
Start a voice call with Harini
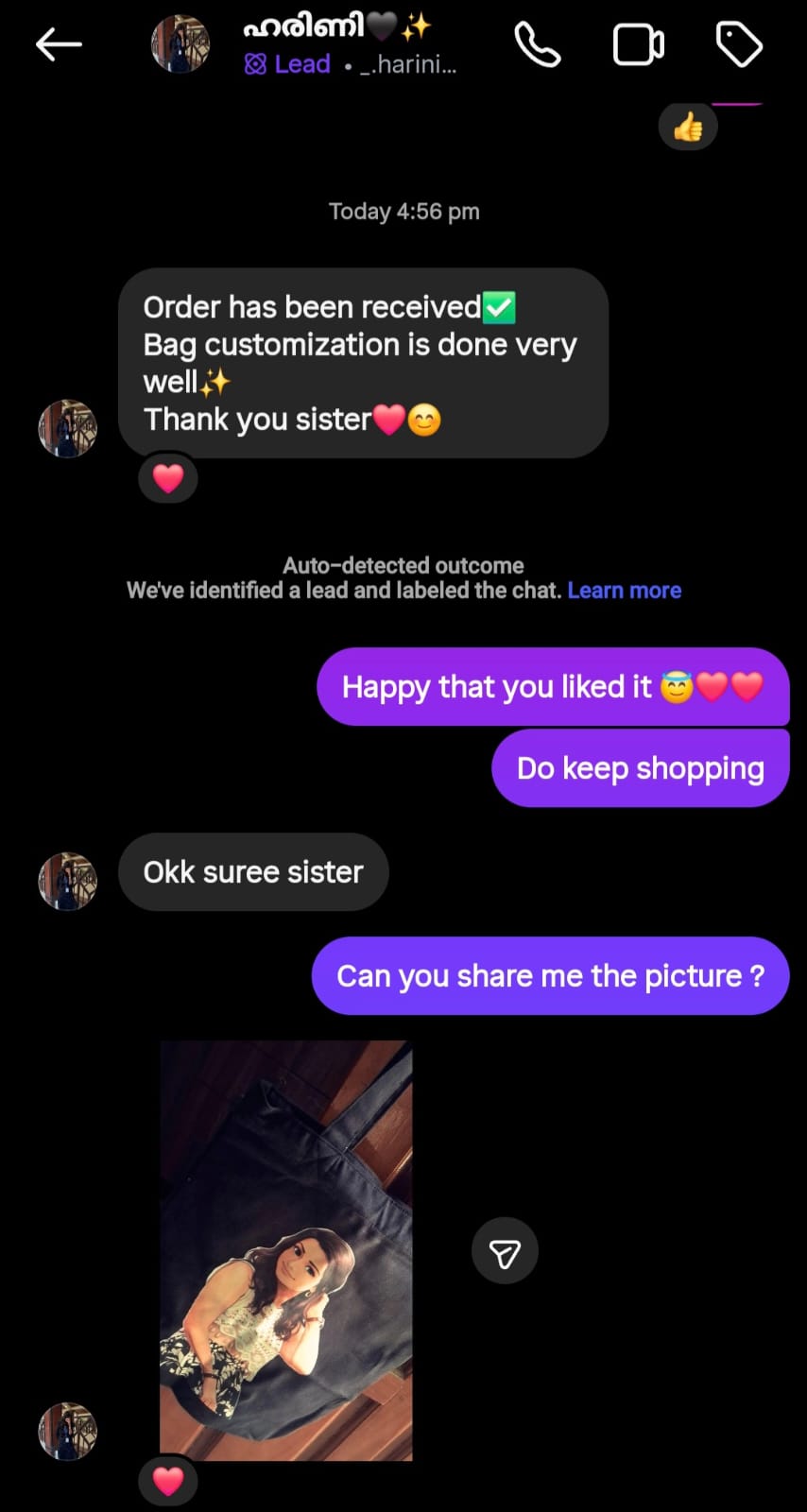(x=537, y=44)
